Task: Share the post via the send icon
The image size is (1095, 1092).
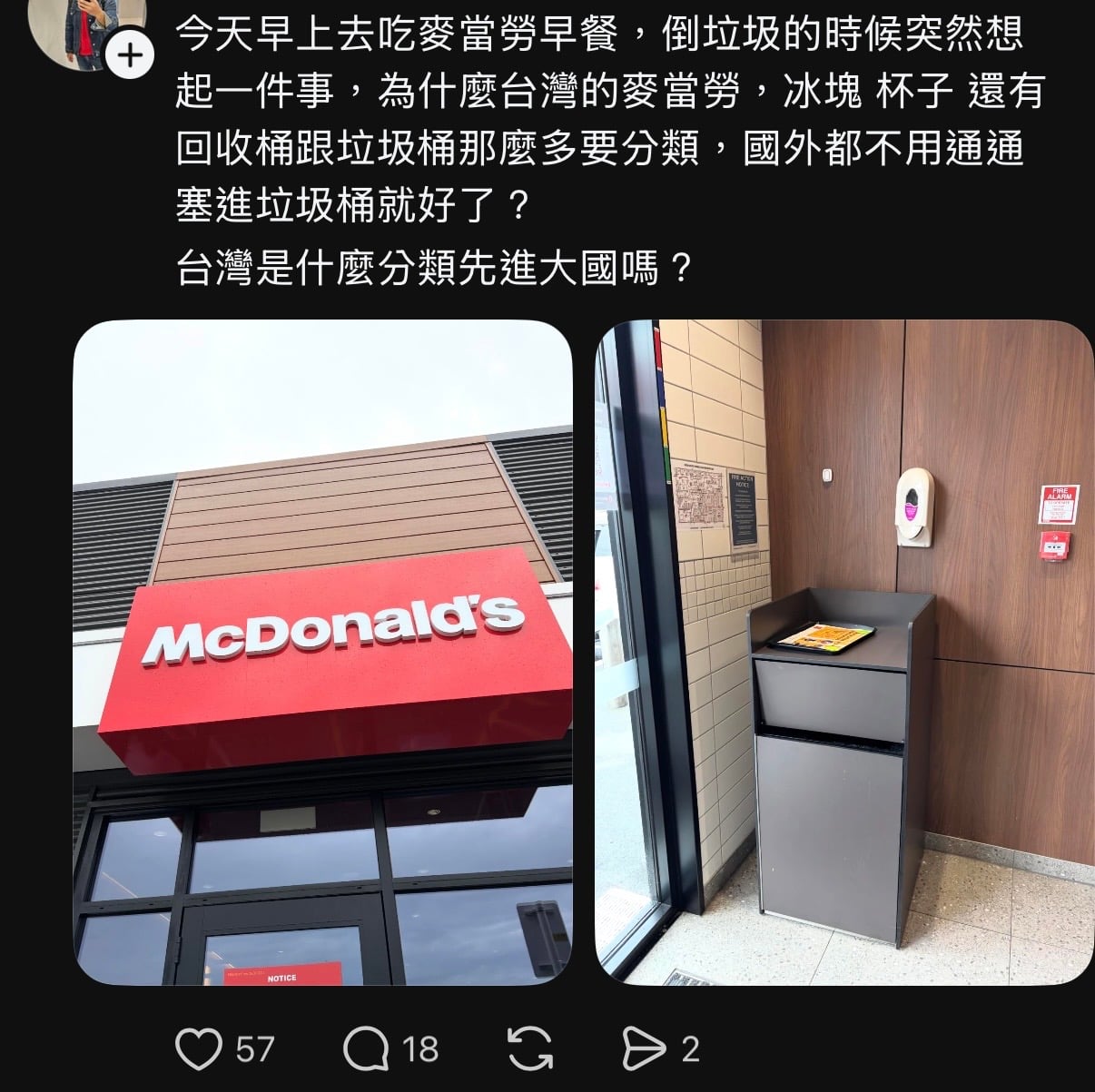Action: click(644, 1049)
